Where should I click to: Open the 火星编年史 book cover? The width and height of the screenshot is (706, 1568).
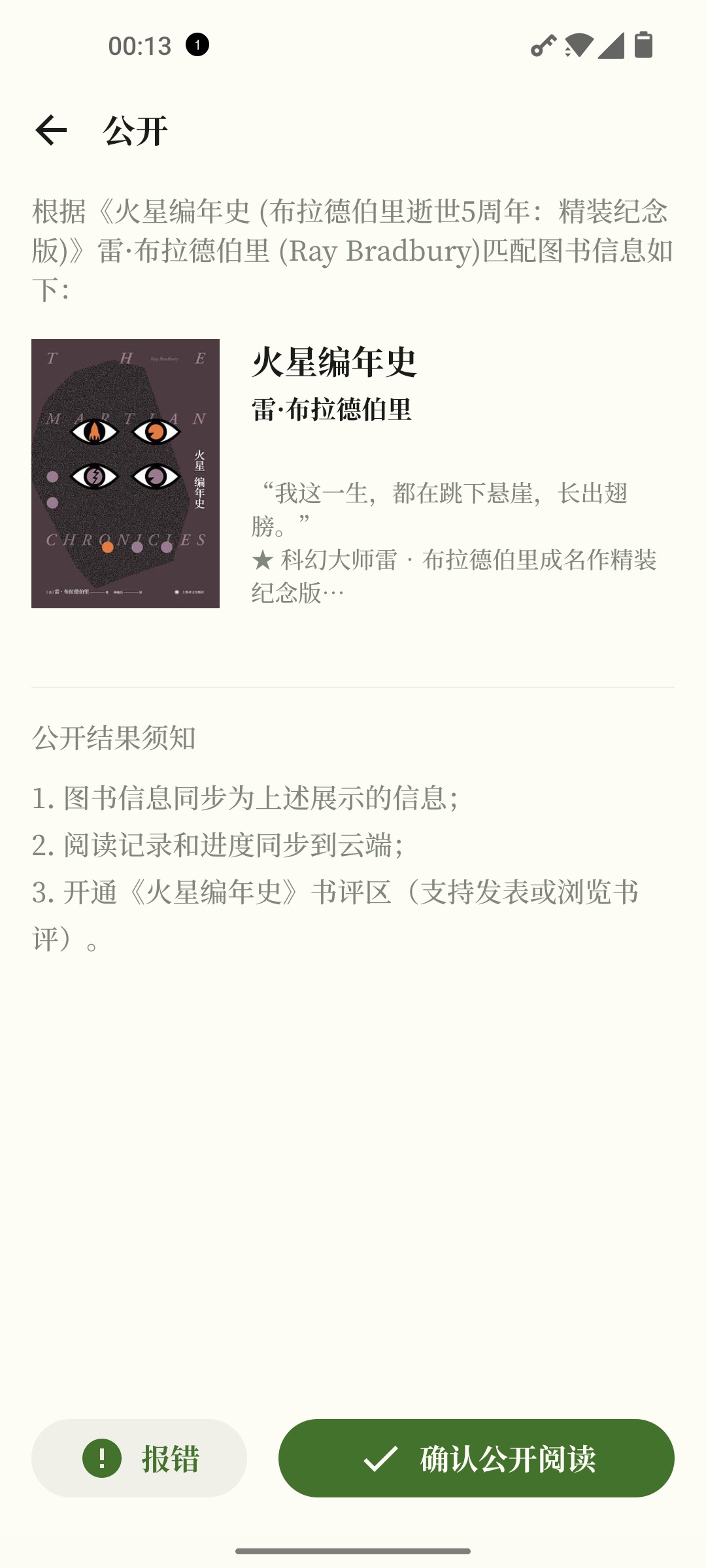[126, 474]
